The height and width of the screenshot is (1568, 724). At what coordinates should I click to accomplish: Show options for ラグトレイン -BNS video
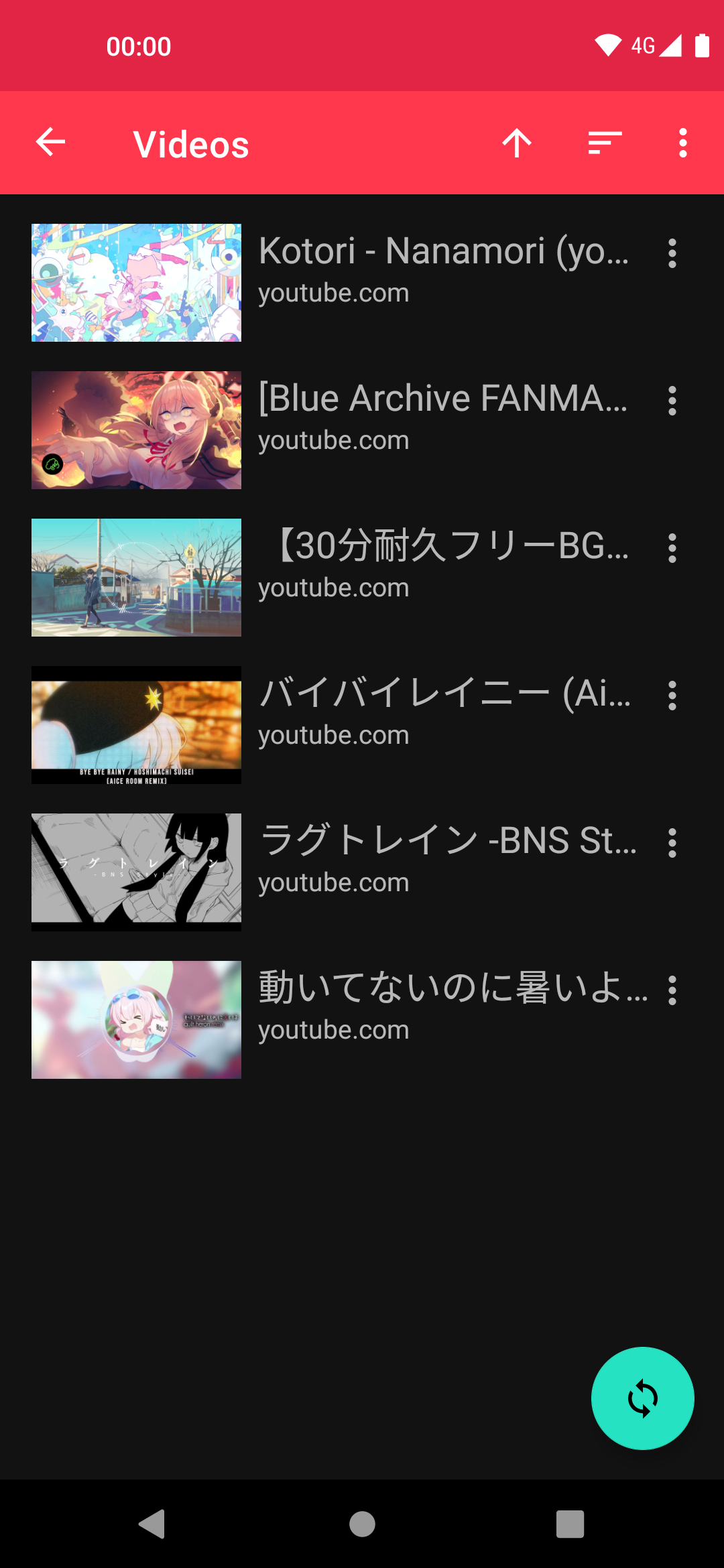coord(672,844)
